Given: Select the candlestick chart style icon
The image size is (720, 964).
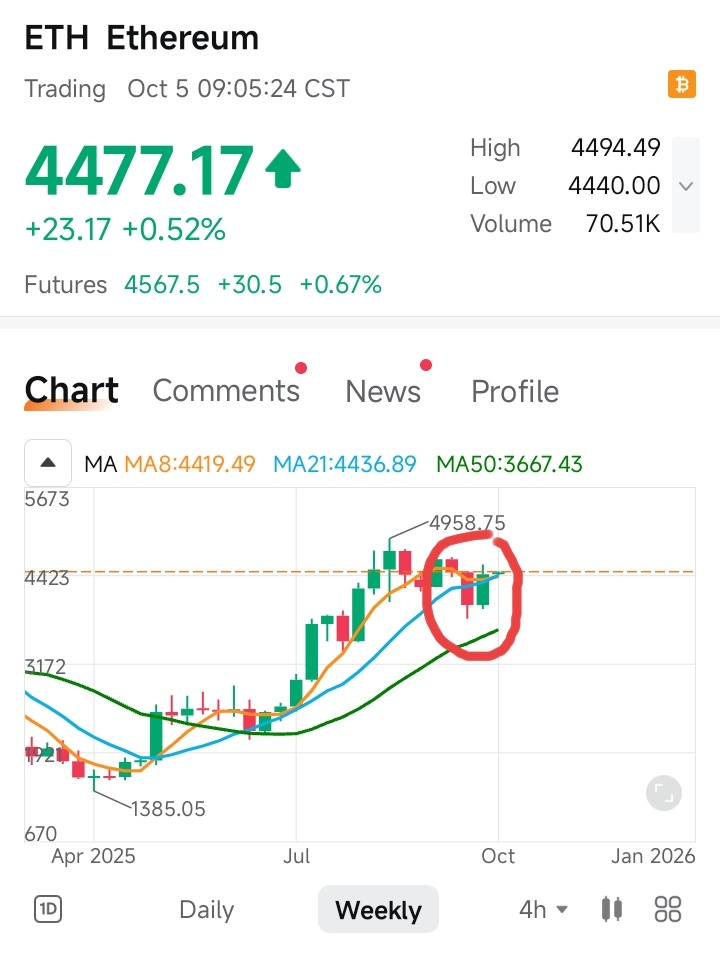Looking at the screenshot, I should (611, 909).
